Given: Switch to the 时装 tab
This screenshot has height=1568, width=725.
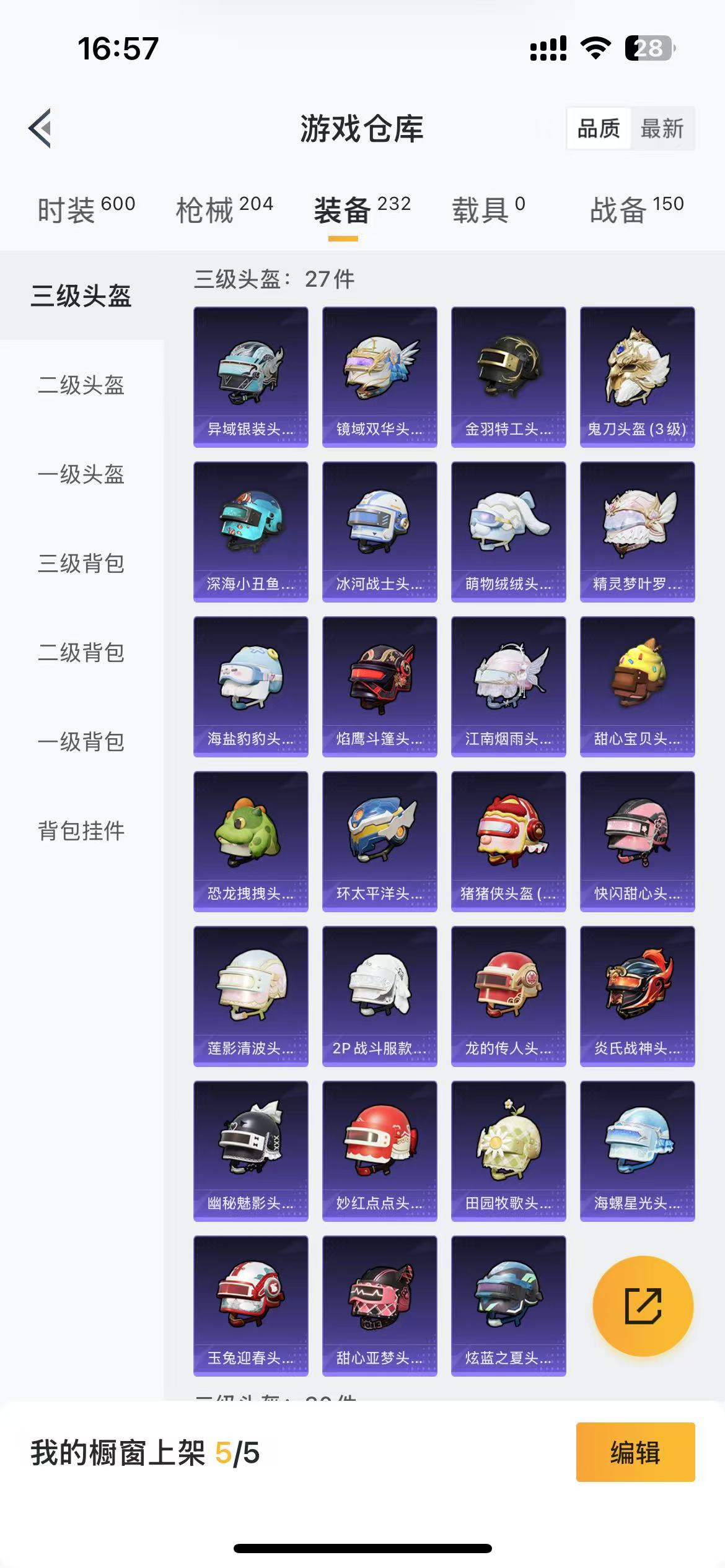Looking at the screenshot, I should coord(86,209).
